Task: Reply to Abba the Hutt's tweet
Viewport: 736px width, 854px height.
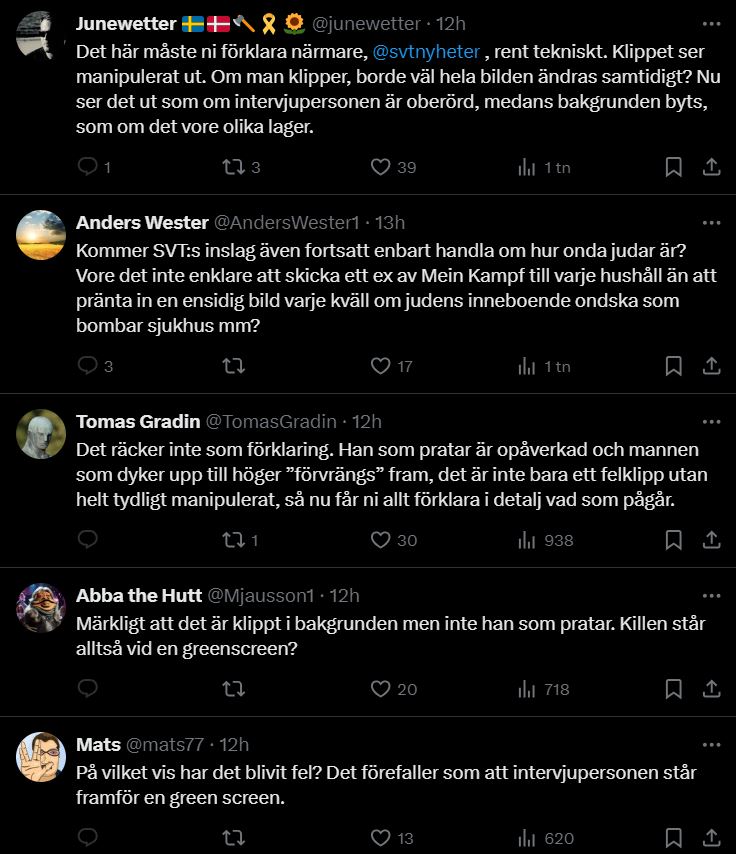Action: (x=88, y=689)
